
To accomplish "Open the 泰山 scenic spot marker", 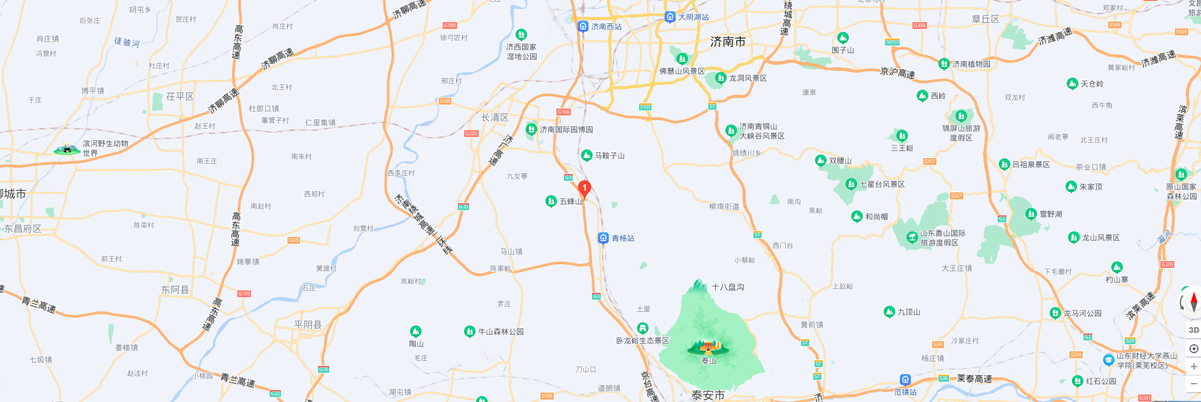I will (x=708, y=347).
